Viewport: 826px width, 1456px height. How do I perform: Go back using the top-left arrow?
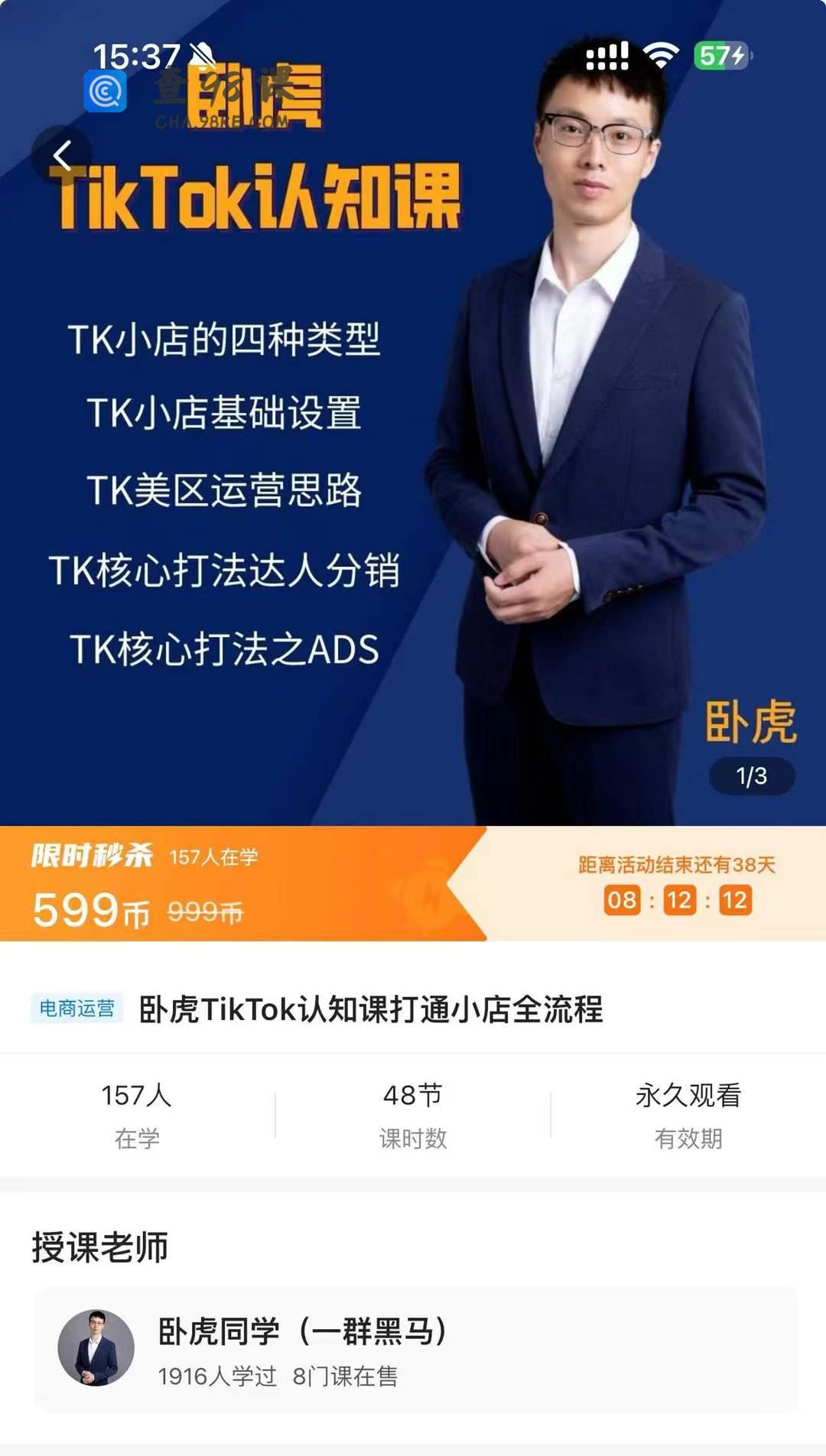click(x=62, y=155)
